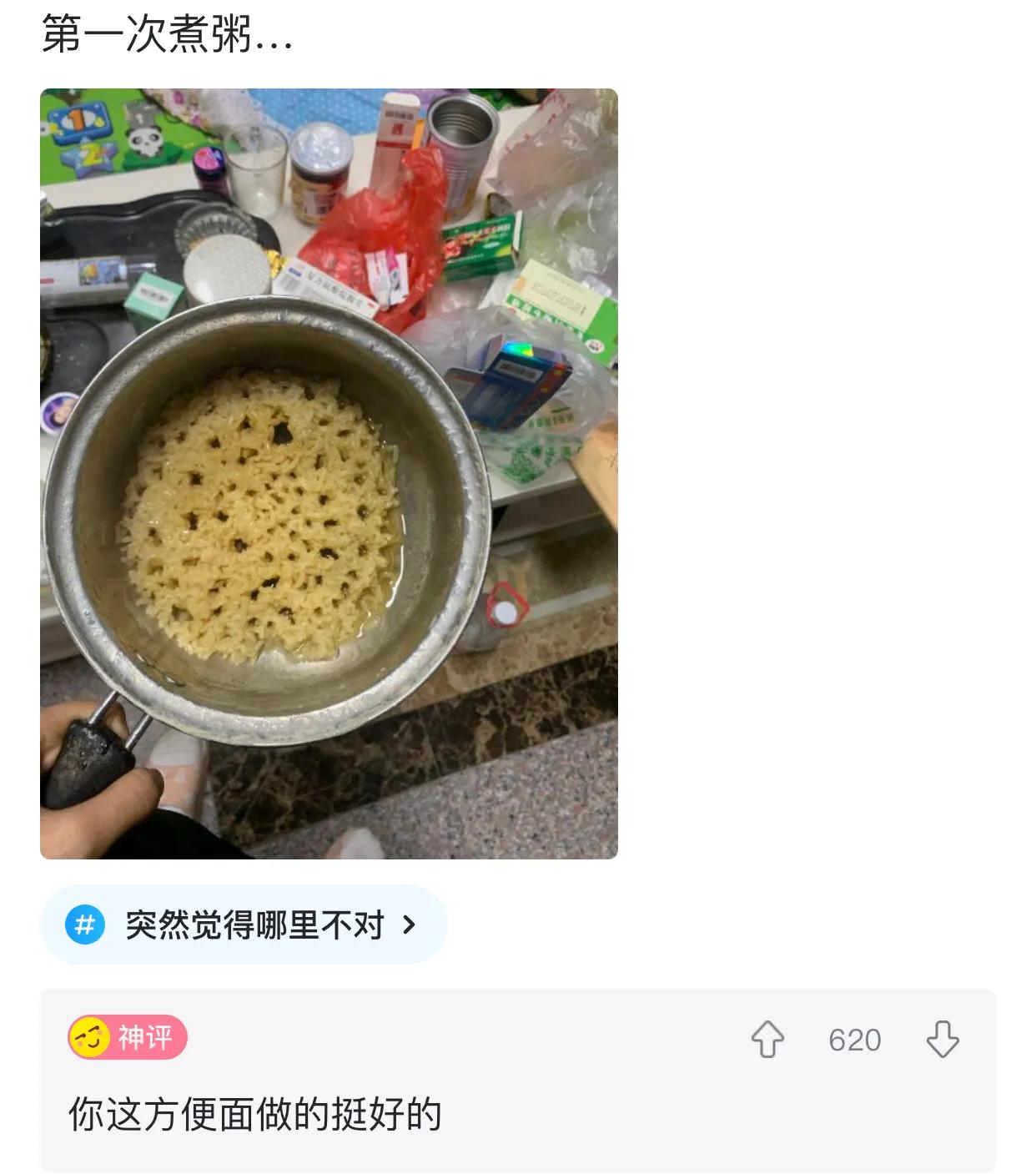This screenshot has width=1036, height=1174.
Task: Click the 620 vote count
Action: point(853,1039)
